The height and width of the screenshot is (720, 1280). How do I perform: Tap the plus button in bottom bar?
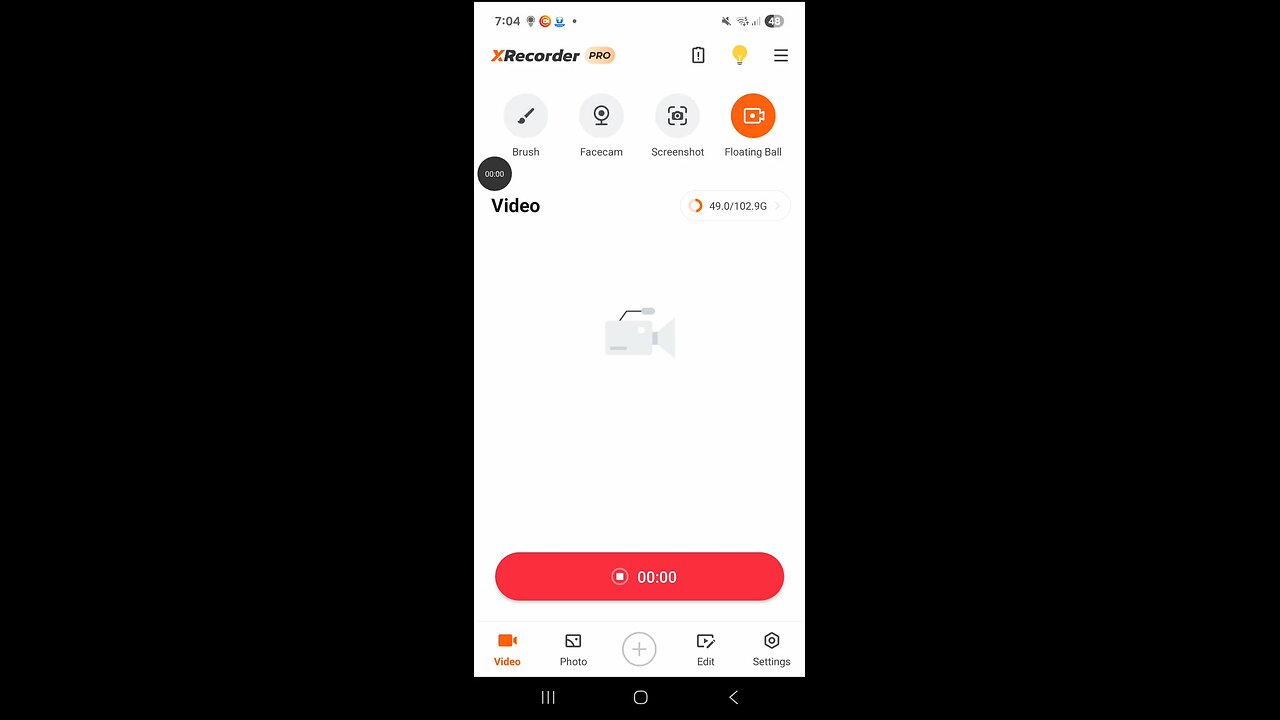click(639, 649)
